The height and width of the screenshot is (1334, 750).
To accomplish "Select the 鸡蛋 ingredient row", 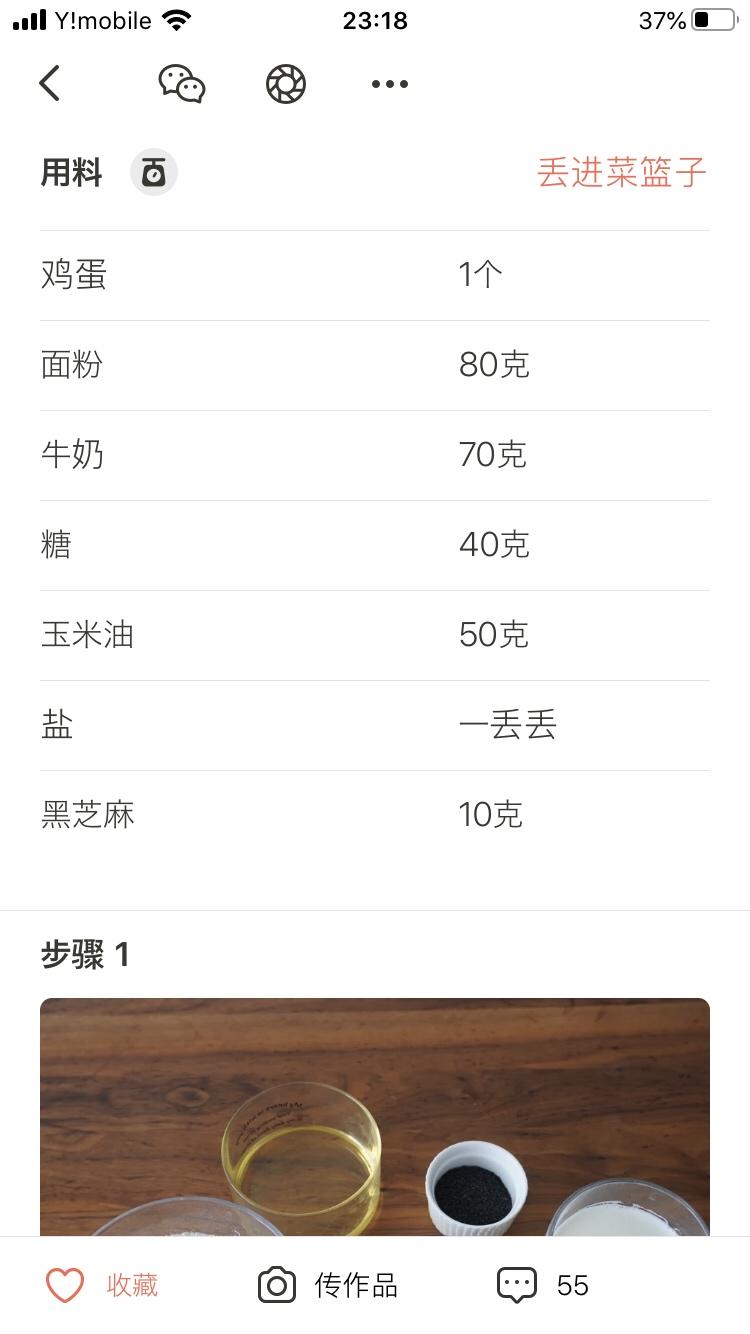I will coord(375,276).
